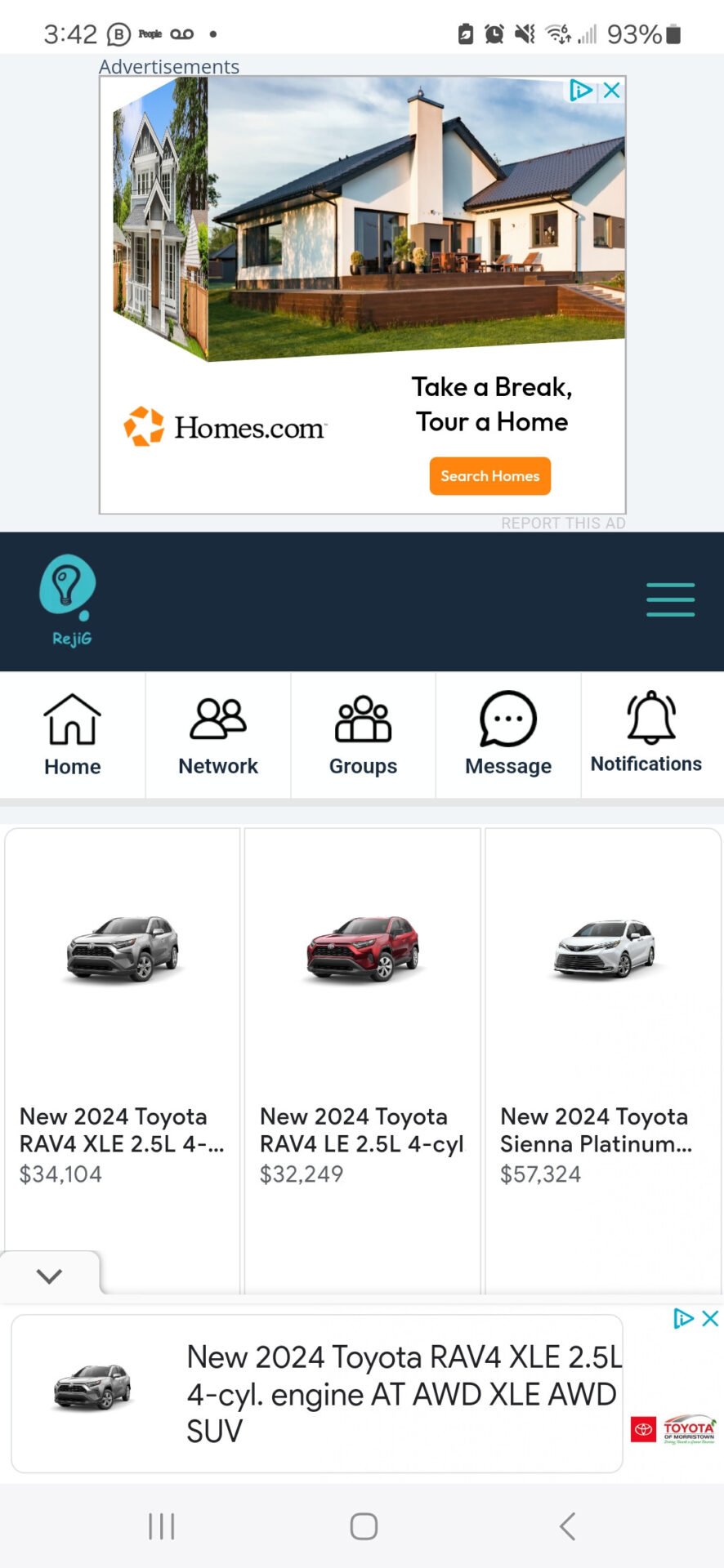Open the Groups tab
This screenshot has width=724, height=1568.
363,734
